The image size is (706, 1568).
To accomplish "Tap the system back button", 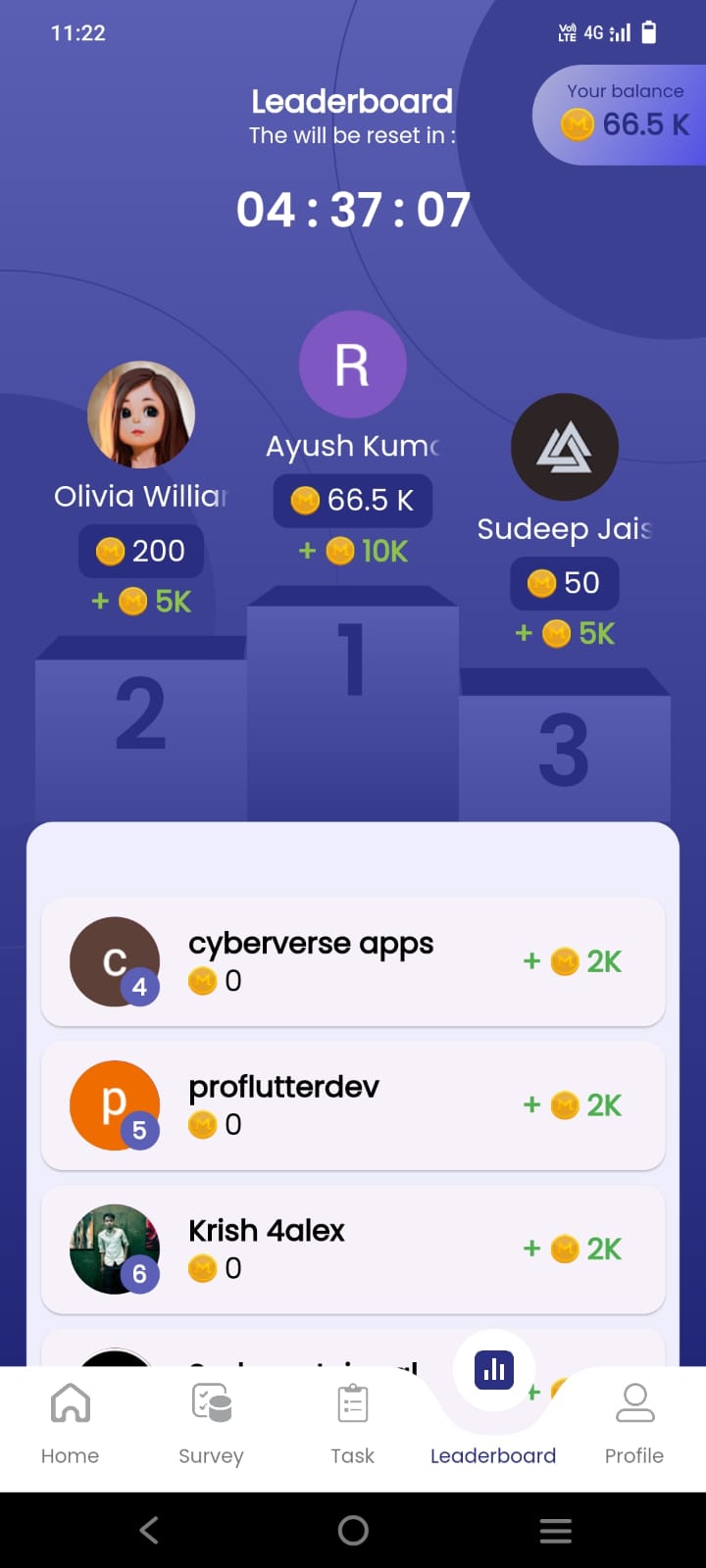I will click(149, 1530).
